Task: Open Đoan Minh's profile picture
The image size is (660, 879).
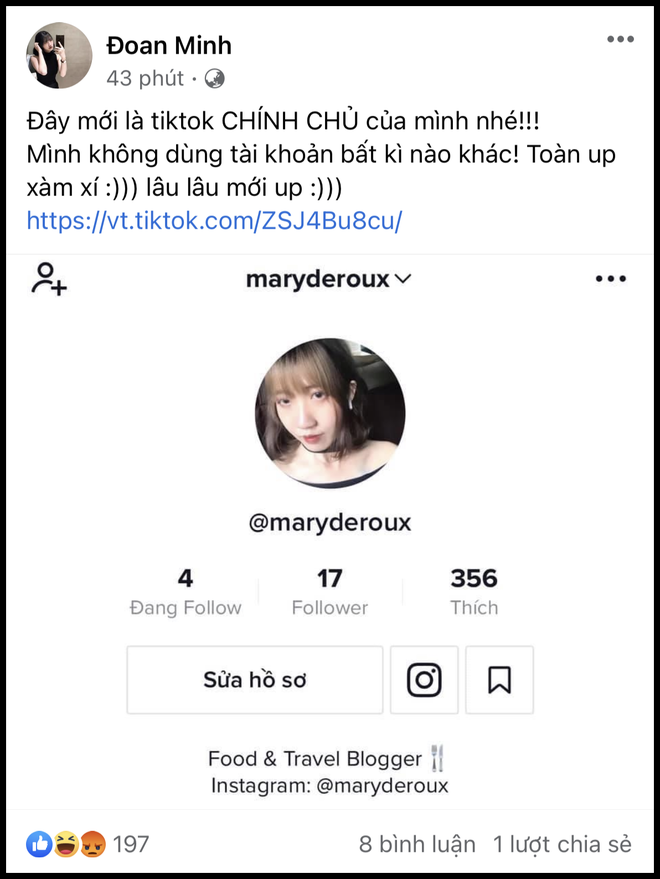Action: point(59,56)
